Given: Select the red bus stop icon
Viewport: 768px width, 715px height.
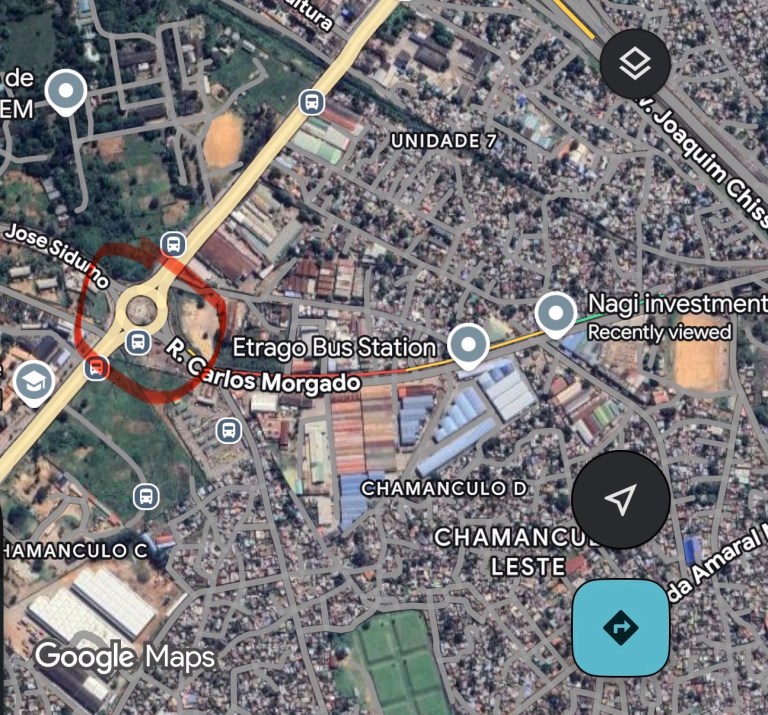Looking at the screenshot, I should [96, 367].
